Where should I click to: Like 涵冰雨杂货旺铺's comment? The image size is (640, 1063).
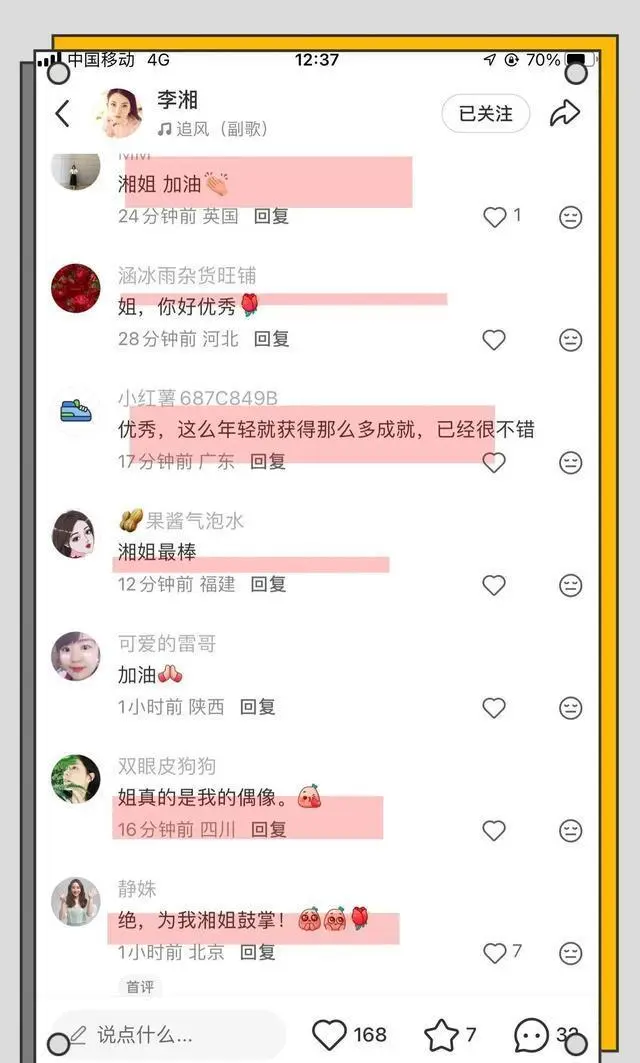click(x=494, y=340)
